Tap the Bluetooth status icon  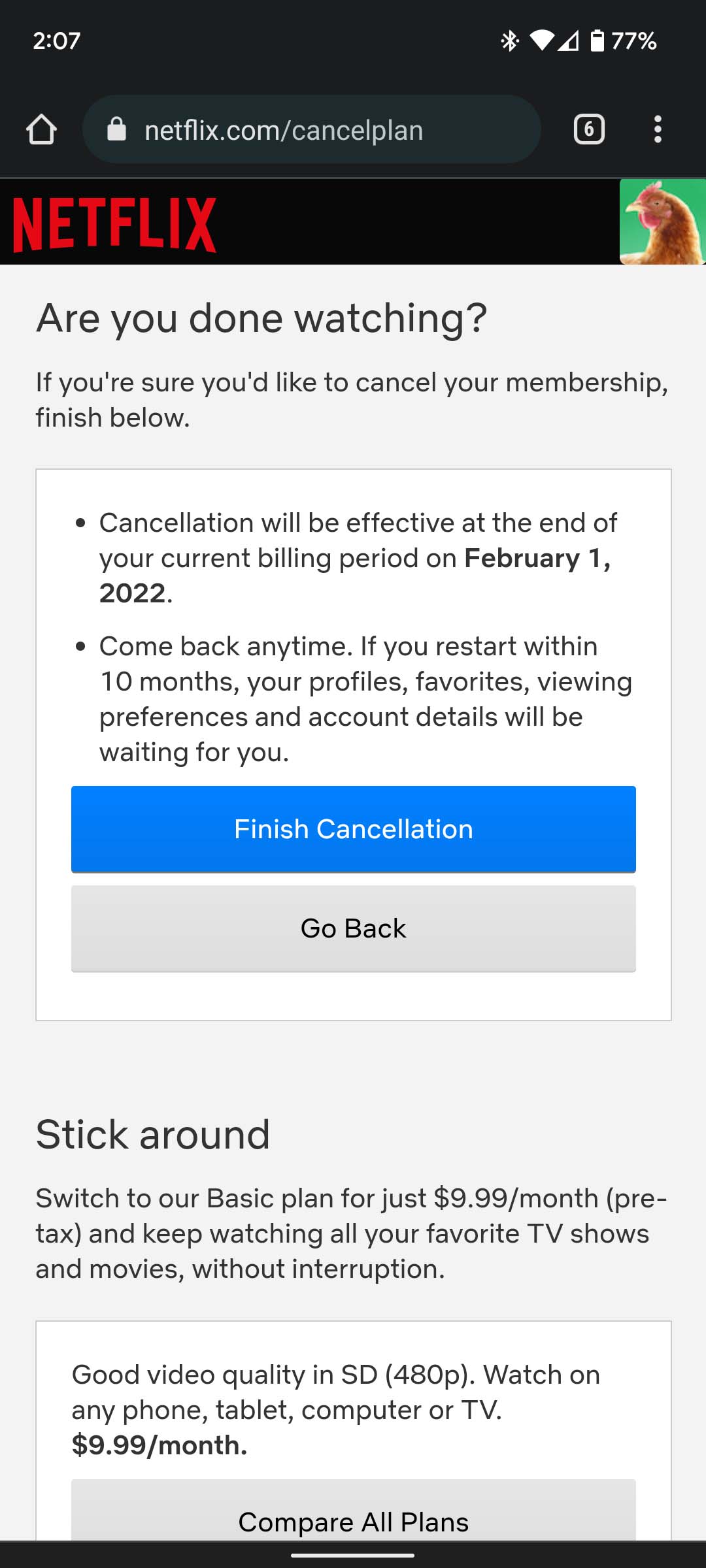click(509, 41)
